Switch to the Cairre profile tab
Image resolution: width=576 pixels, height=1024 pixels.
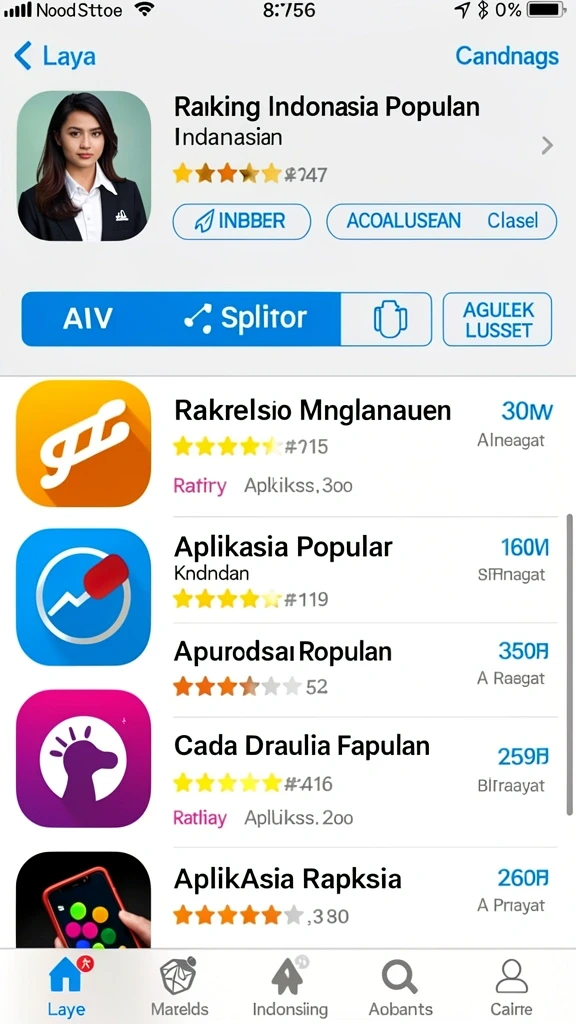pyautogui.click(x=511, y=987)
